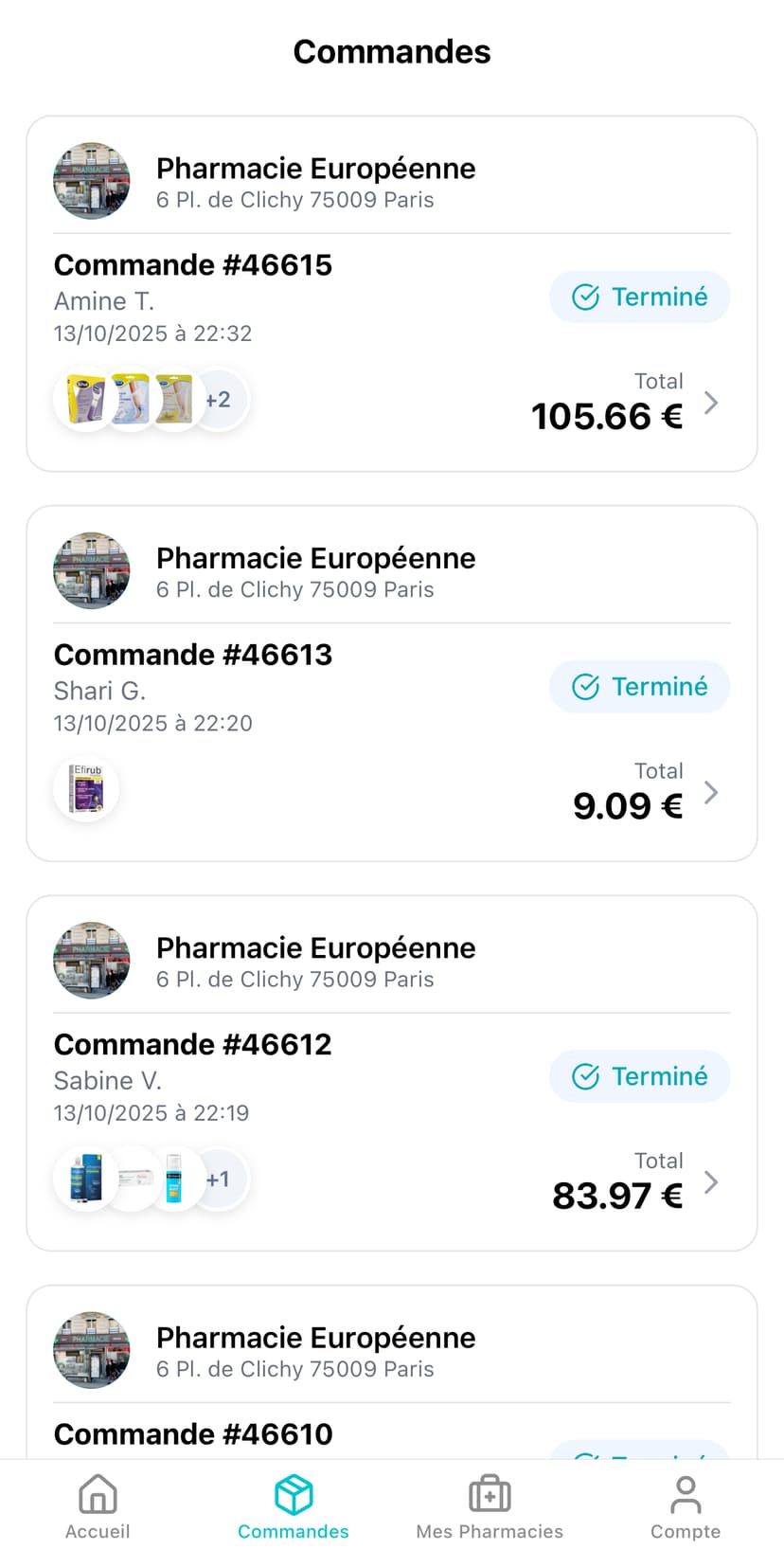Select the Commandes cube icon

pos(294,1495)
